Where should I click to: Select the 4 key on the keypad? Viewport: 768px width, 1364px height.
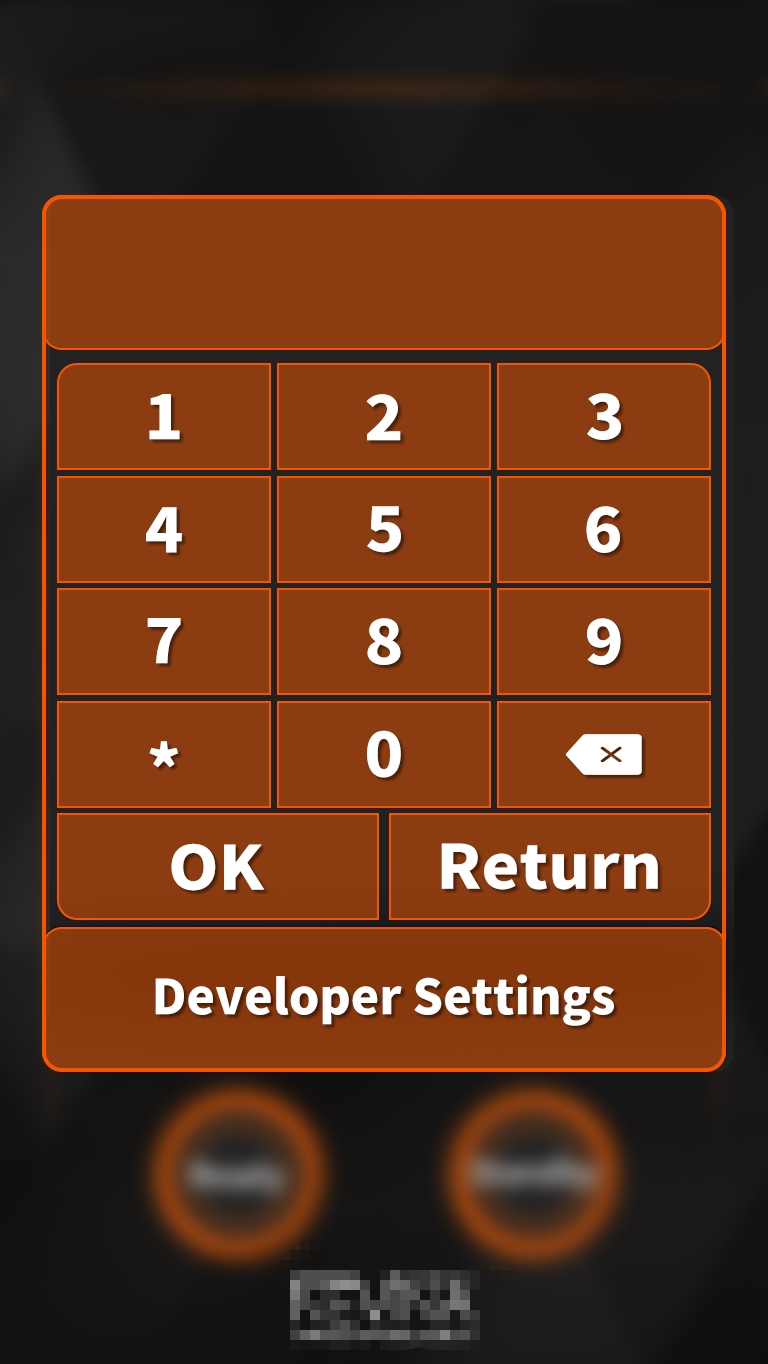164,529
